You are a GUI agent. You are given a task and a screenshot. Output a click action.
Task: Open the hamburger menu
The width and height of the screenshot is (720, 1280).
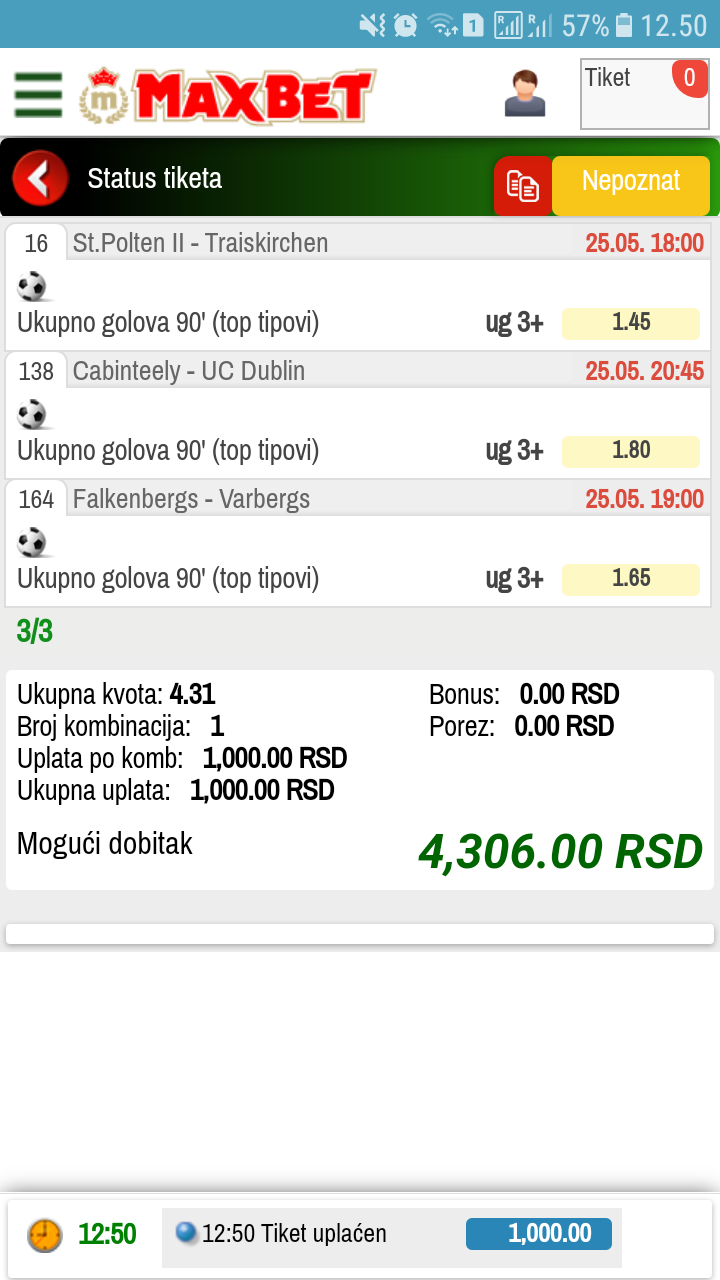coord(38,95)
